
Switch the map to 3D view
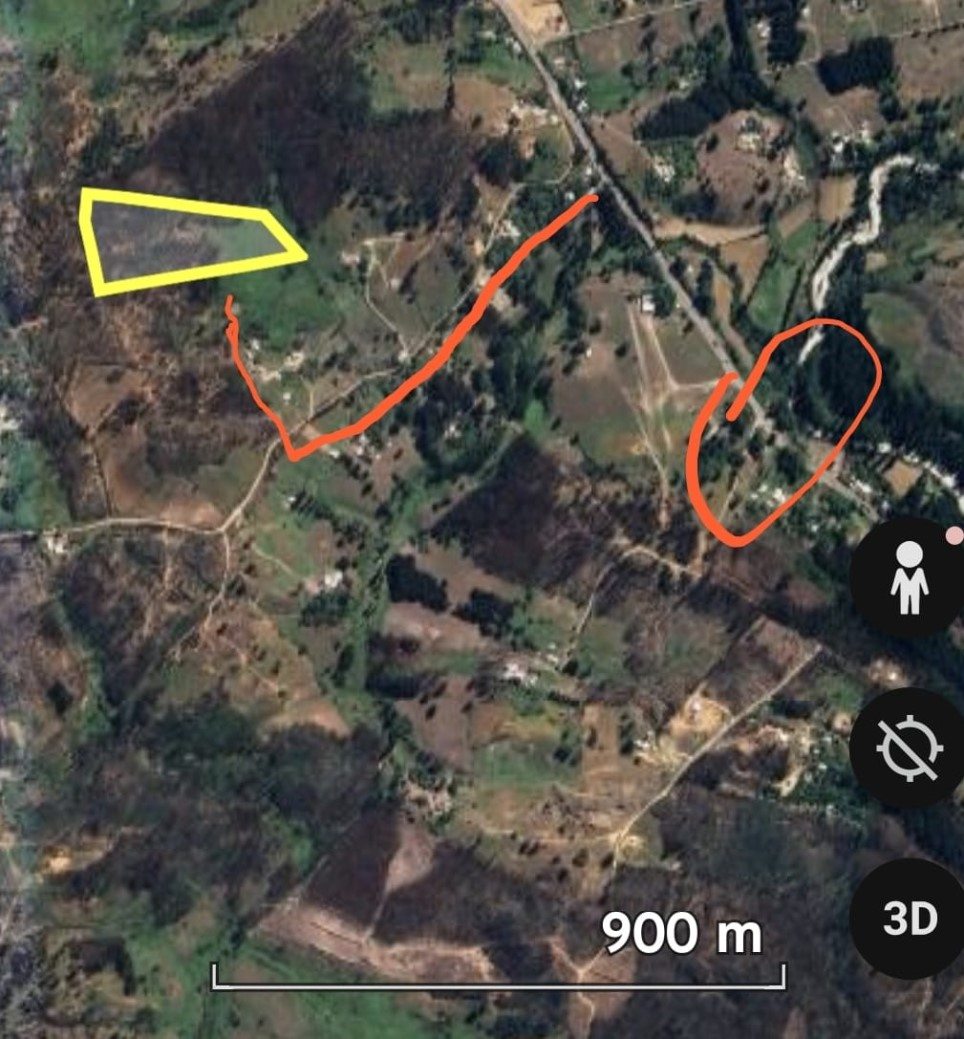coord(909,918)
